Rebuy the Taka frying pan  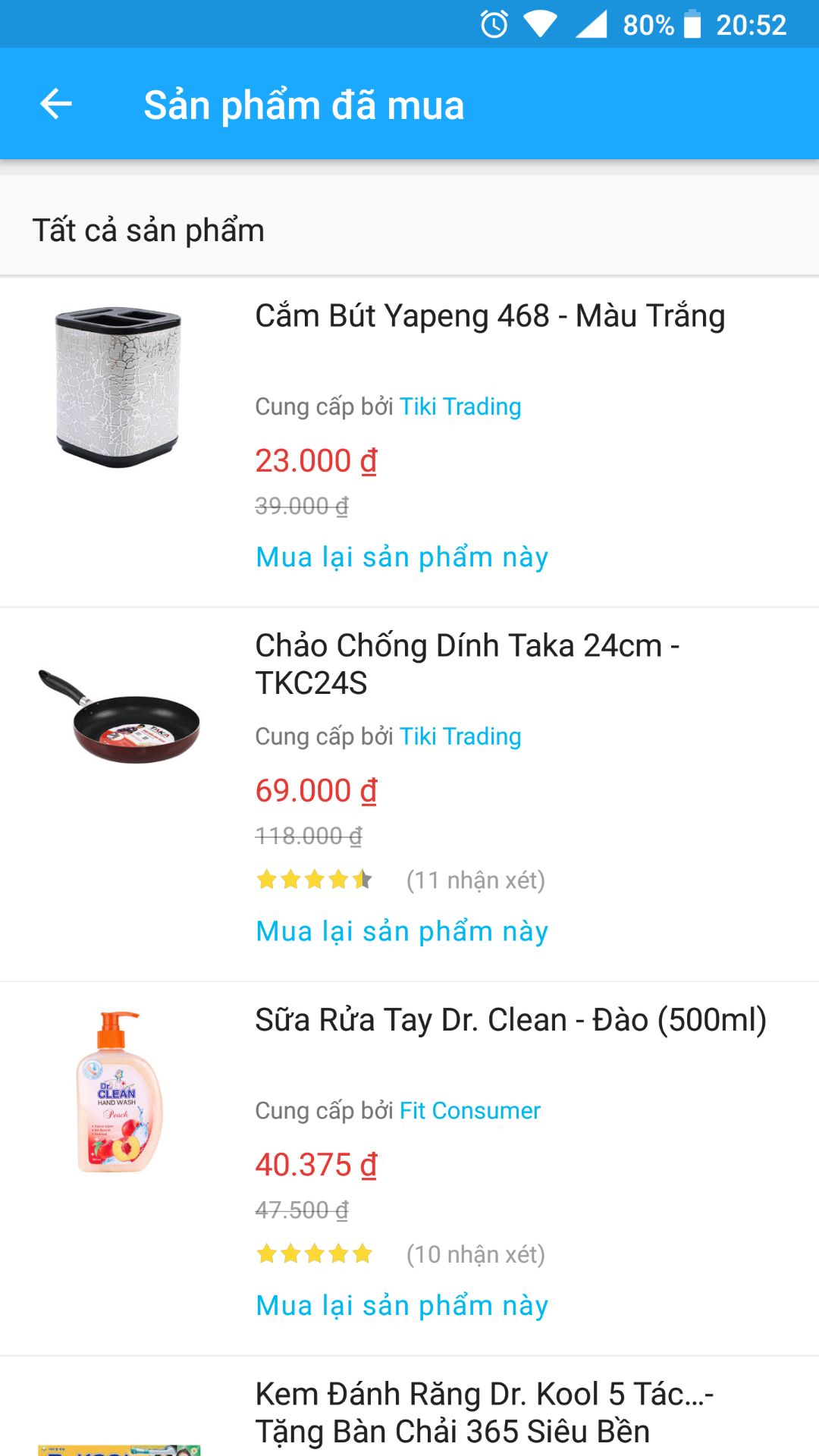[401, 930]
